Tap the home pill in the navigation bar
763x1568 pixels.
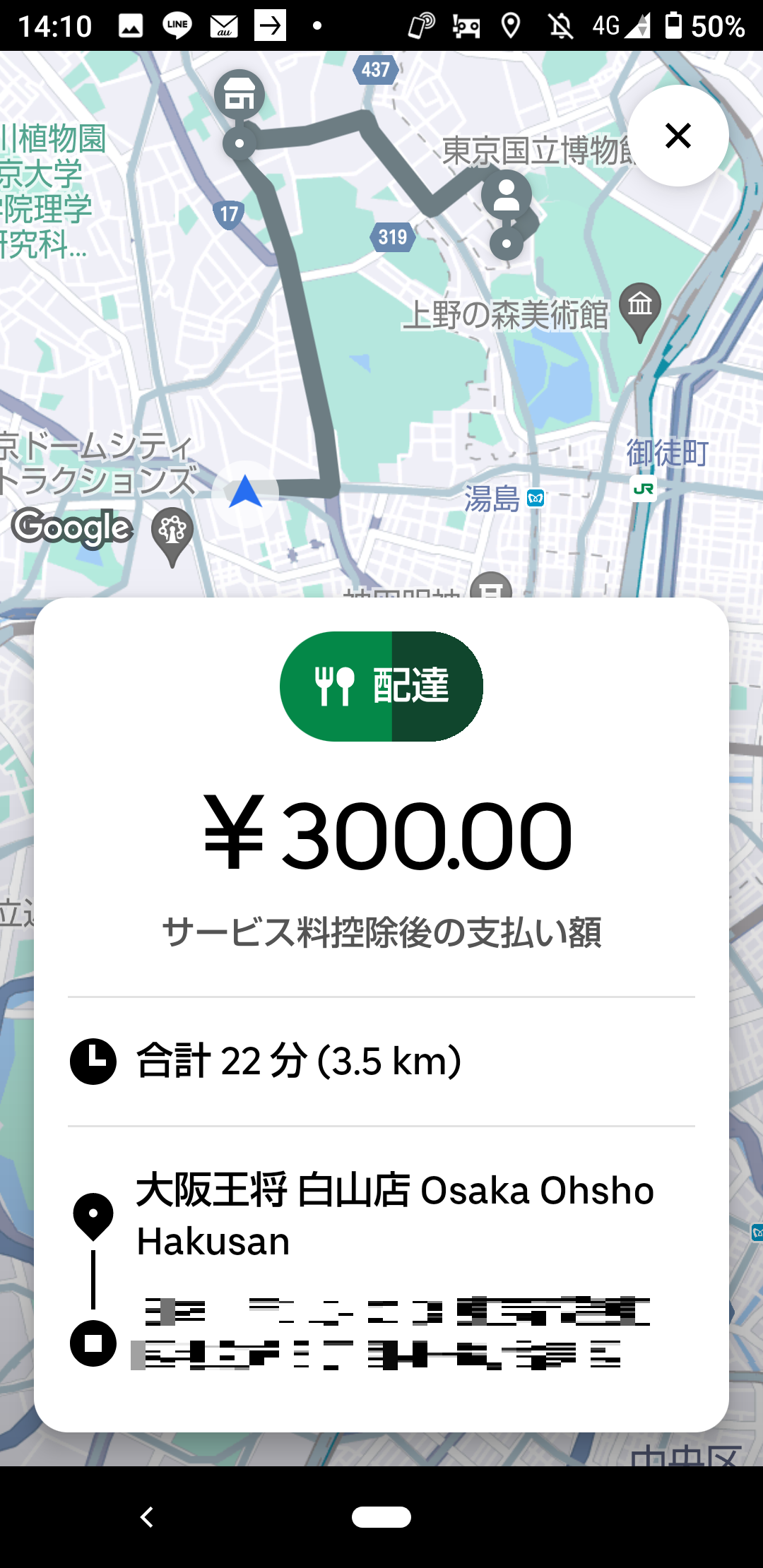click(x=381, y=1516)
